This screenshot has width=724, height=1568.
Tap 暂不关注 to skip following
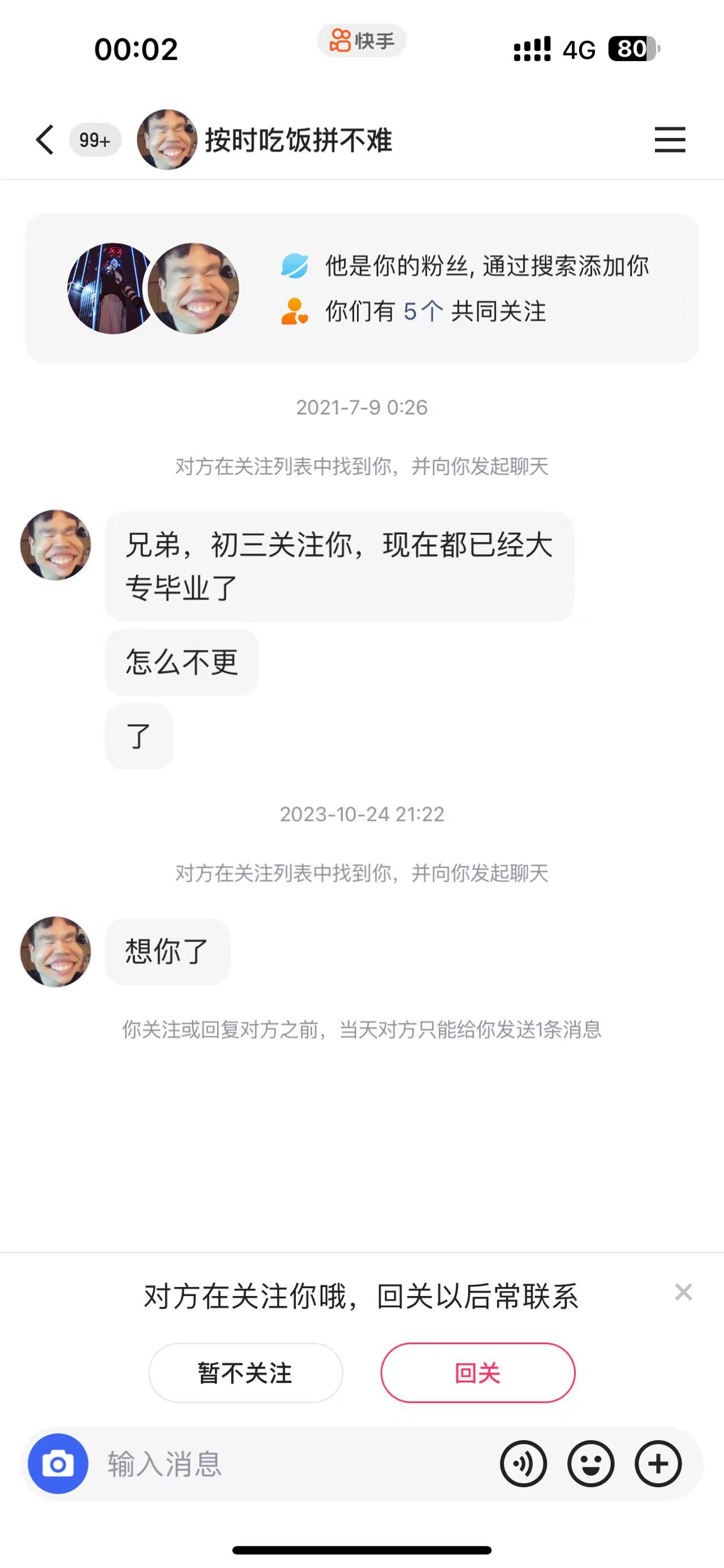(245, 1372)
